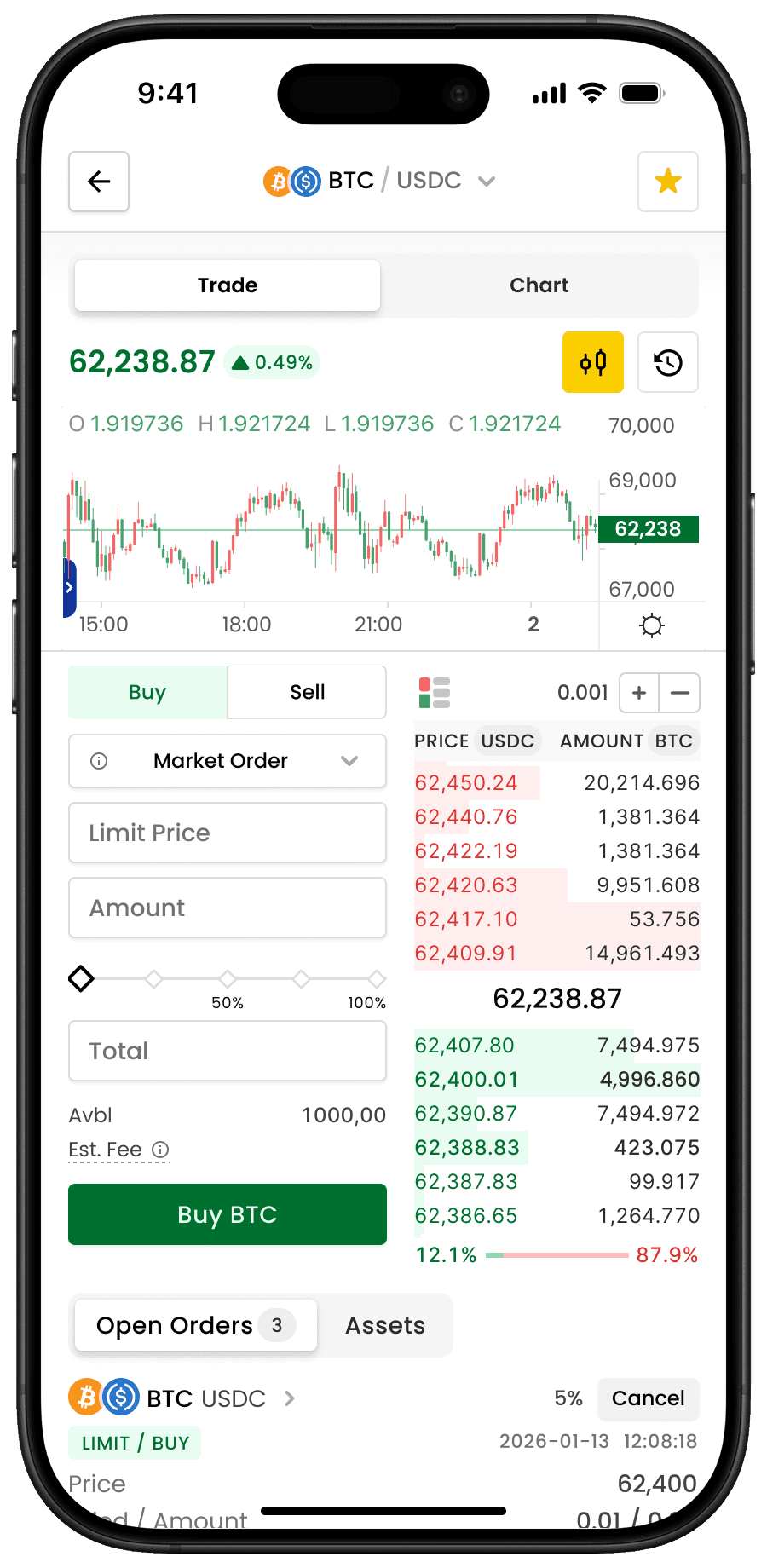Click the Limit Price input field
767x1568 pixels.
click(228, 833)
